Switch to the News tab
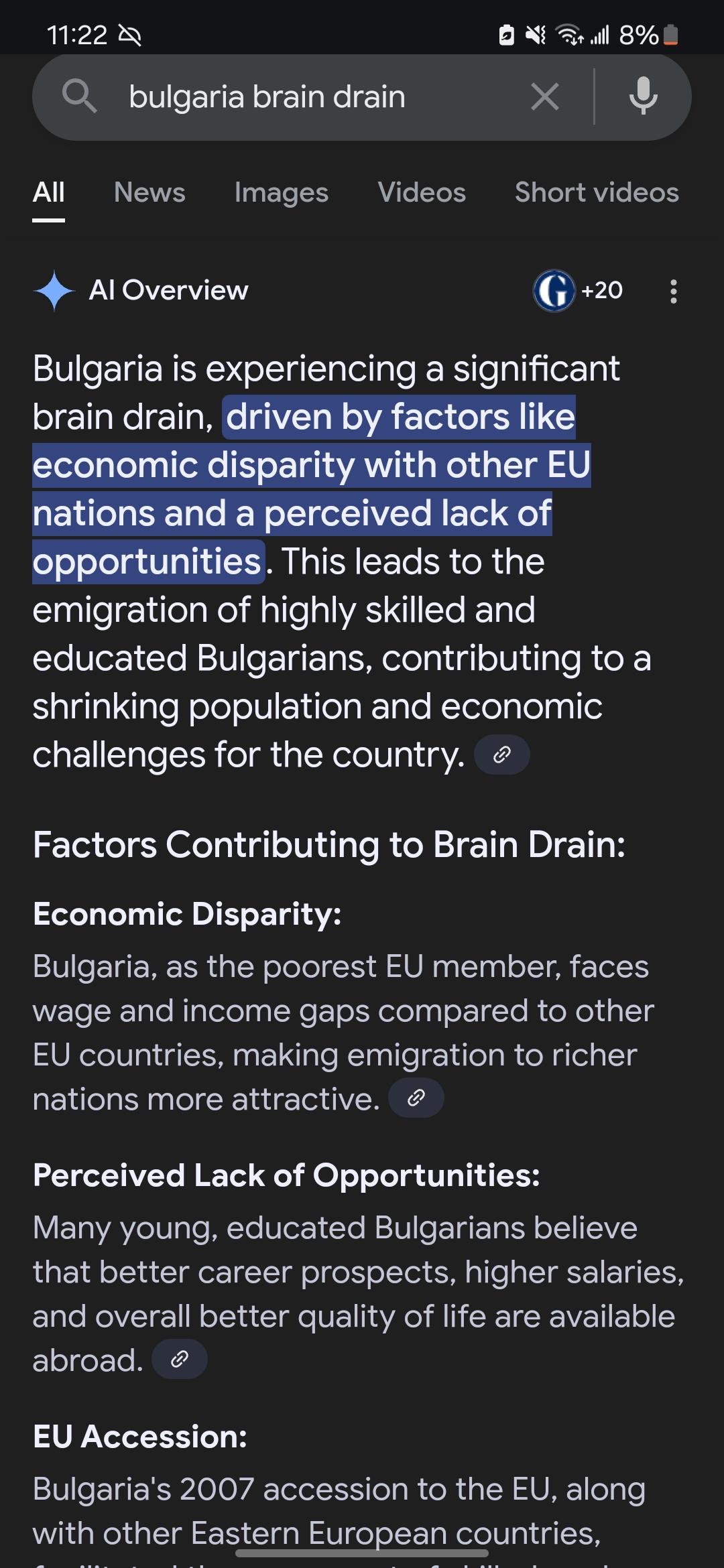Viewport: 724px width, 1568px height. click(149, 193)
